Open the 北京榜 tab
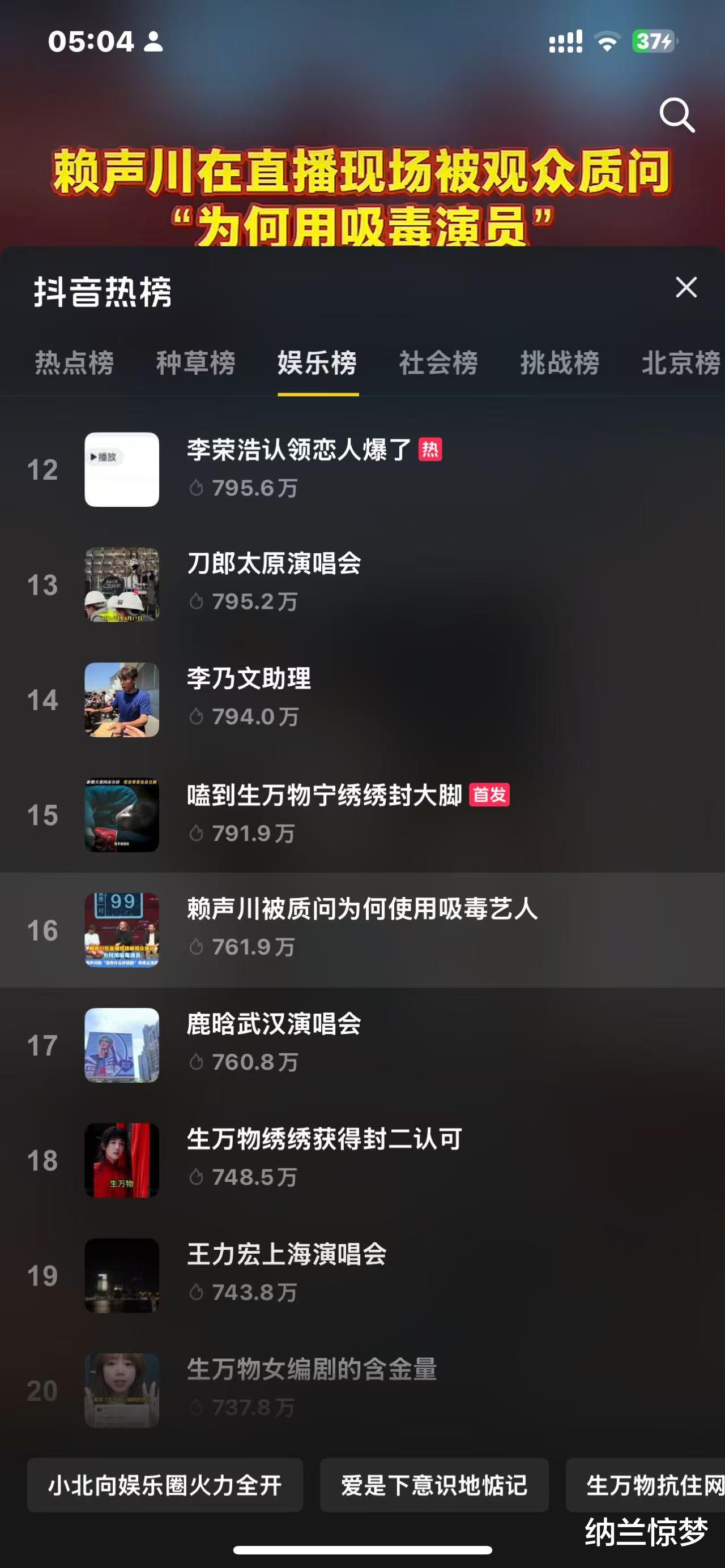Viewport: 725px width, 1568px height. (681, 364)
